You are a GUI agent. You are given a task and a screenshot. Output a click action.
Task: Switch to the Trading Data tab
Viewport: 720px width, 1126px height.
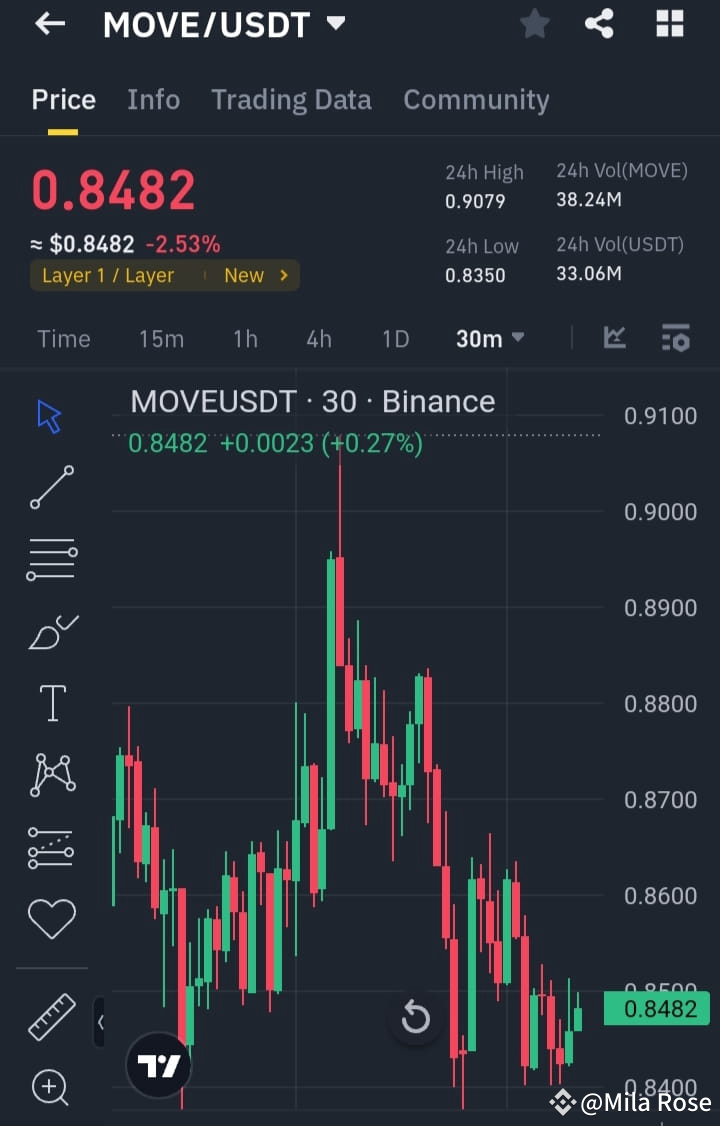click(291, 99)
